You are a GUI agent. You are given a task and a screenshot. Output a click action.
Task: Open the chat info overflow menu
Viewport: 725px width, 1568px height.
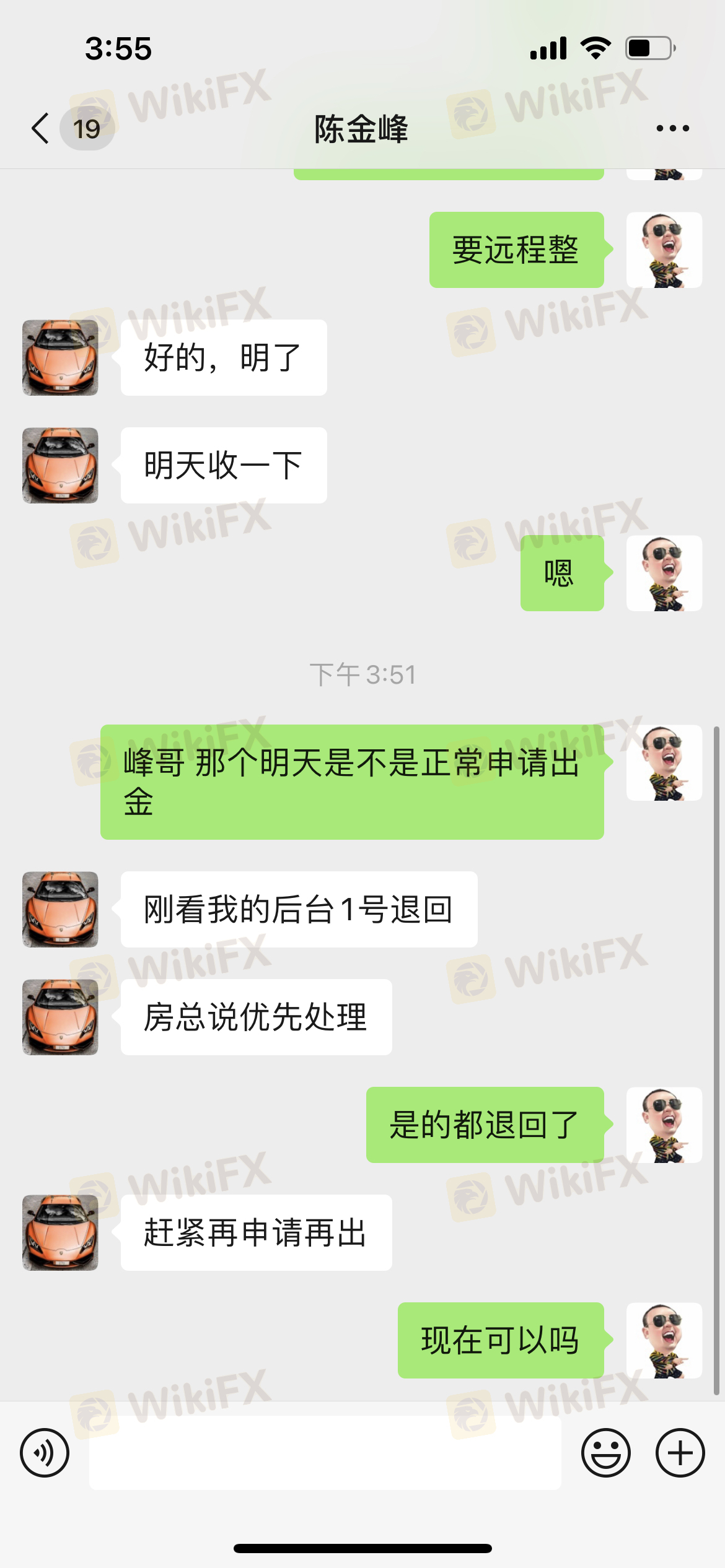pyautogui.click(x=672, y=129)
